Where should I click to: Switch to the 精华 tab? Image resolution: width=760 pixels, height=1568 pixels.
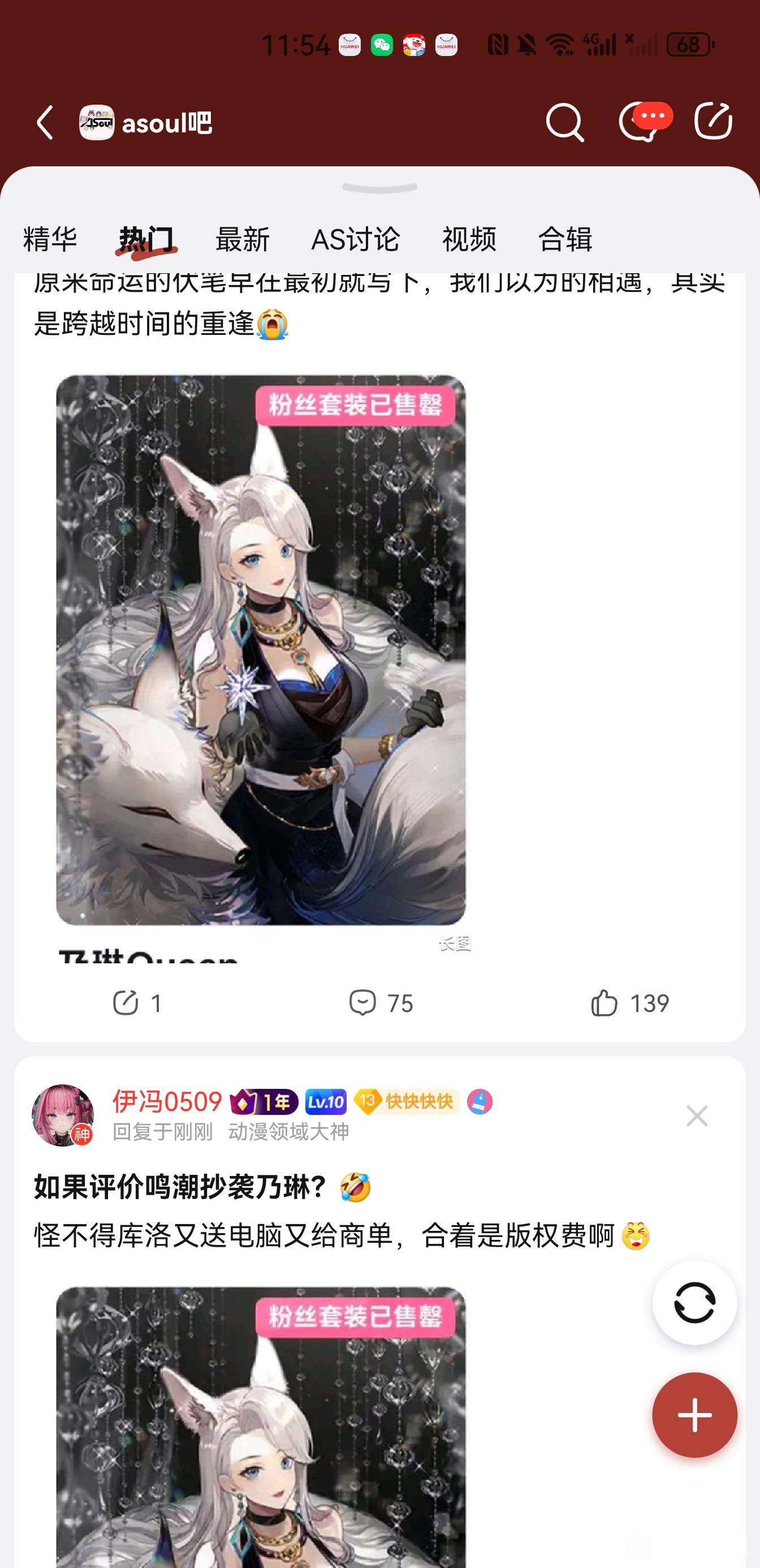[50, 239]
